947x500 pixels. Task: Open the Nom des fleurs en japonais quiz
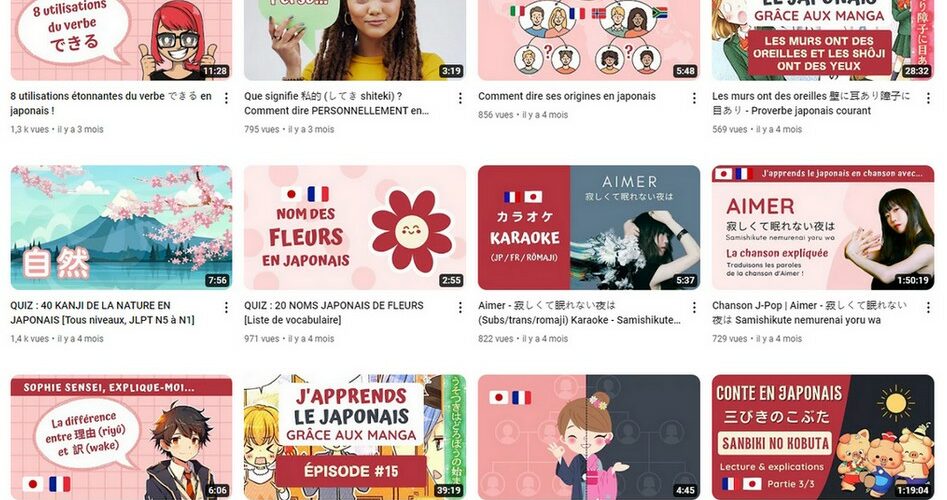point(354,227)
